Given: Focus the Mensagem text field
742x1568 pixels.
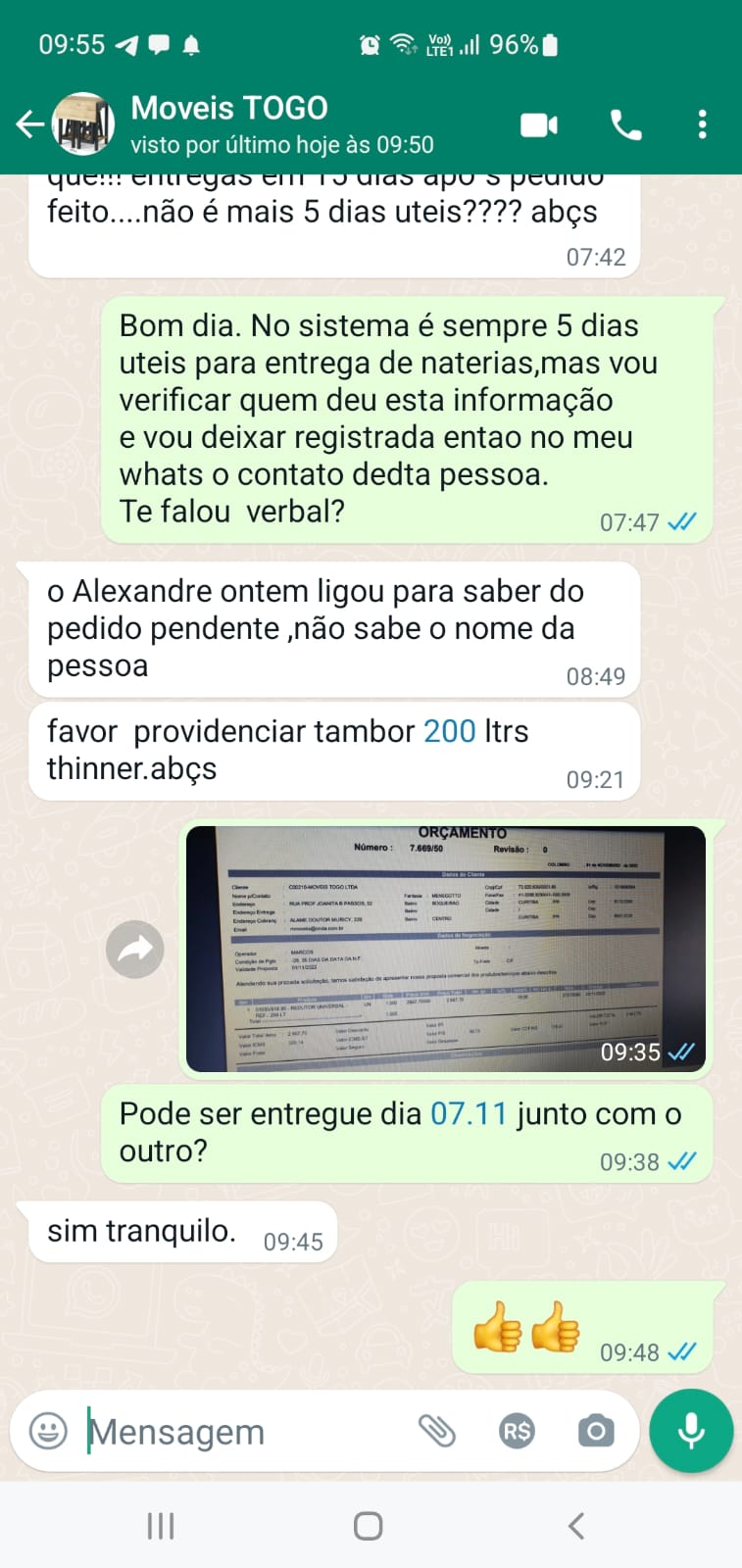Looking at the screenshot, I should (235, 1432).
